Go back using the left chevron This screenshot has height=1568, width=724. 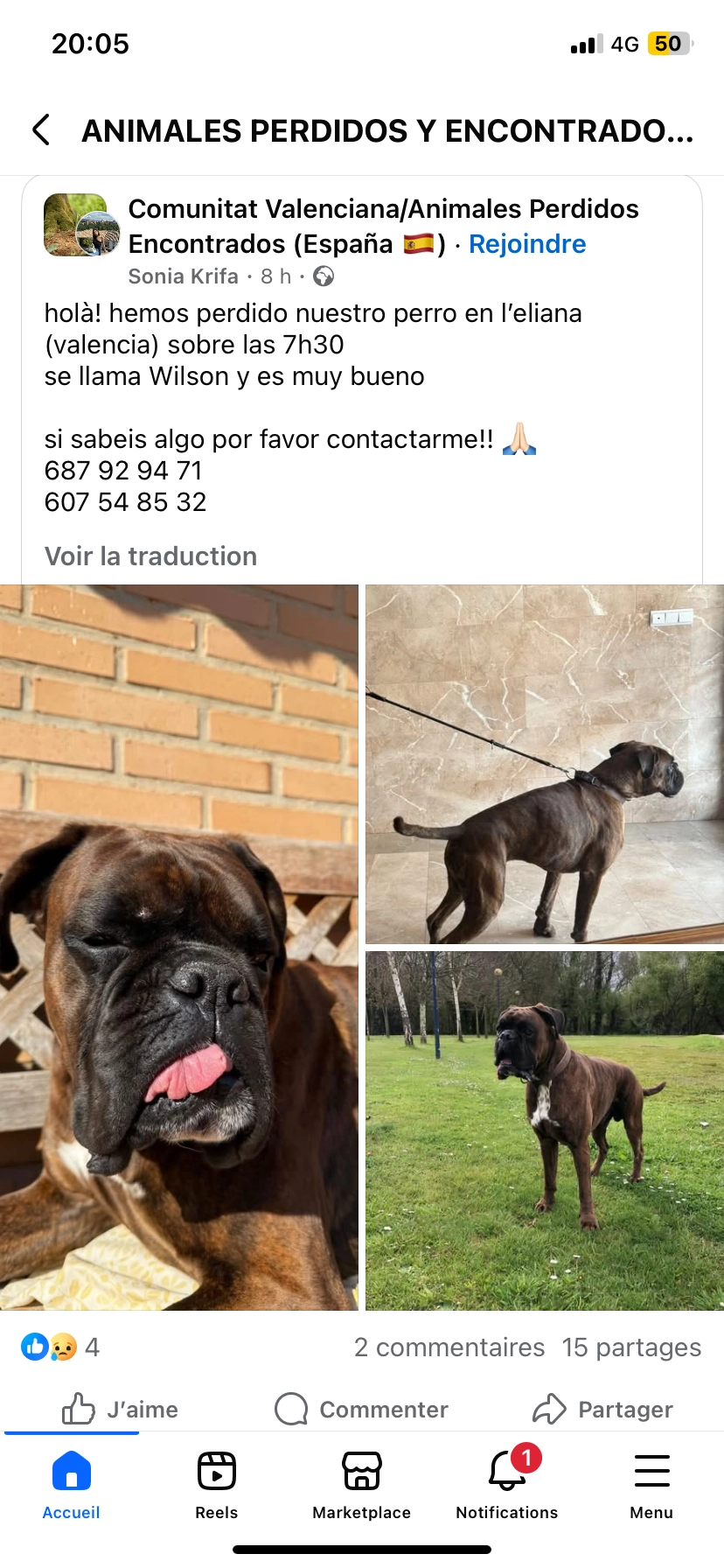[41, 129]
